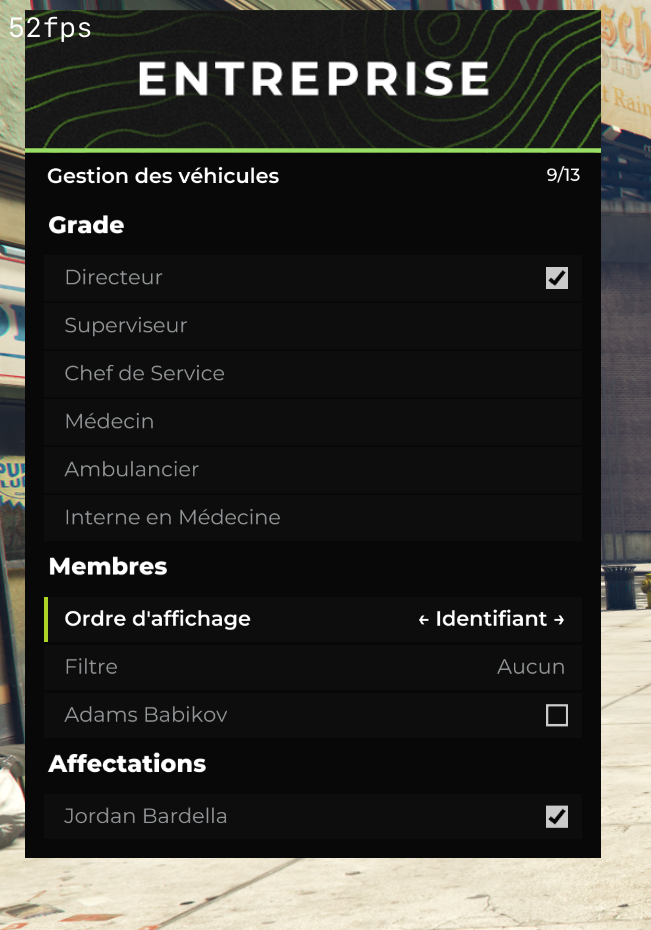Uncheck Jordan Bardella affectation checkbox
This screenshot has width=651, height=930.
click(x=556, y=817)
